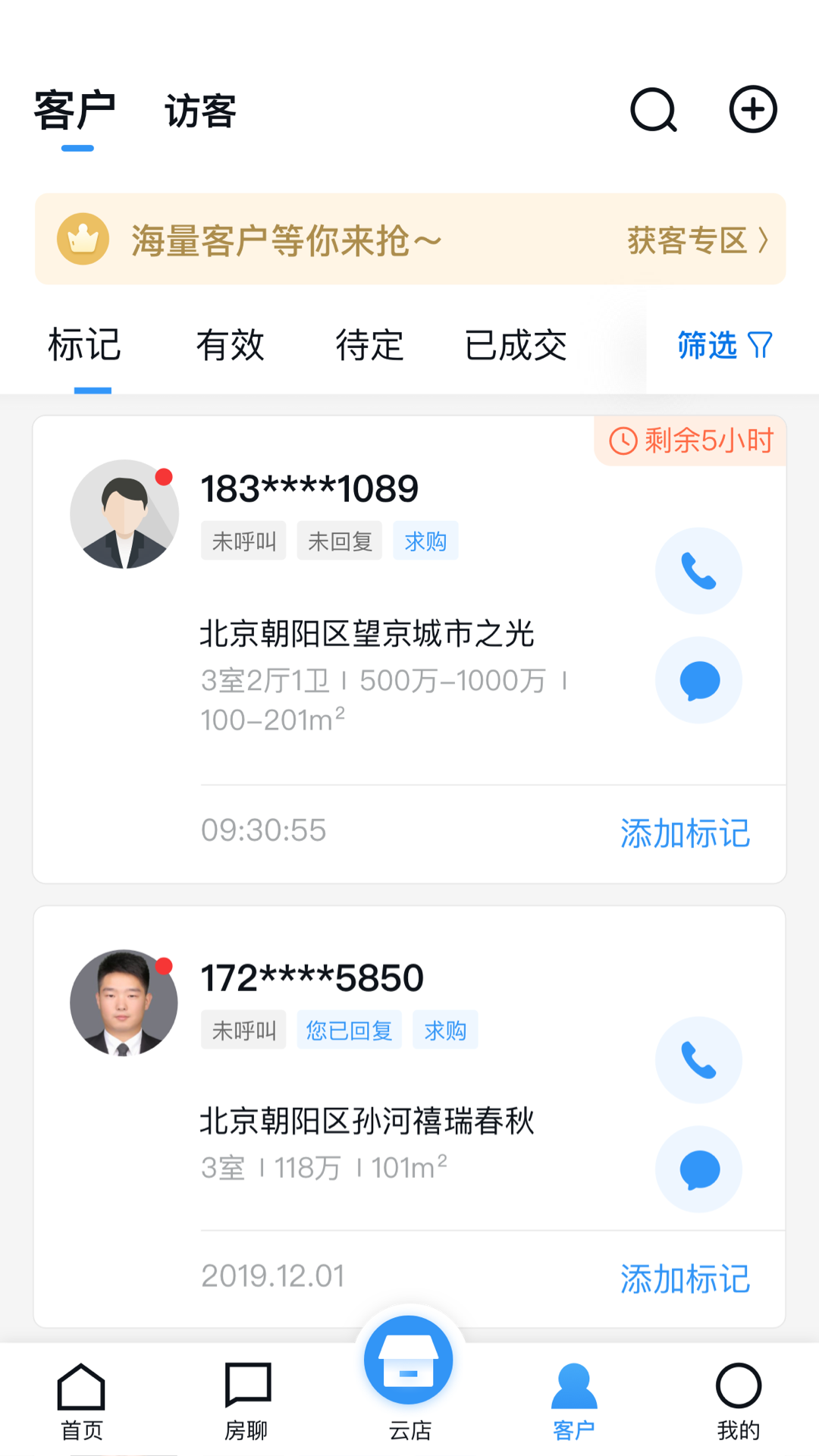This screenshot has width=819, height=1456.
Task: Select the 已成交 tab
Action: click(x=518, y=346)
